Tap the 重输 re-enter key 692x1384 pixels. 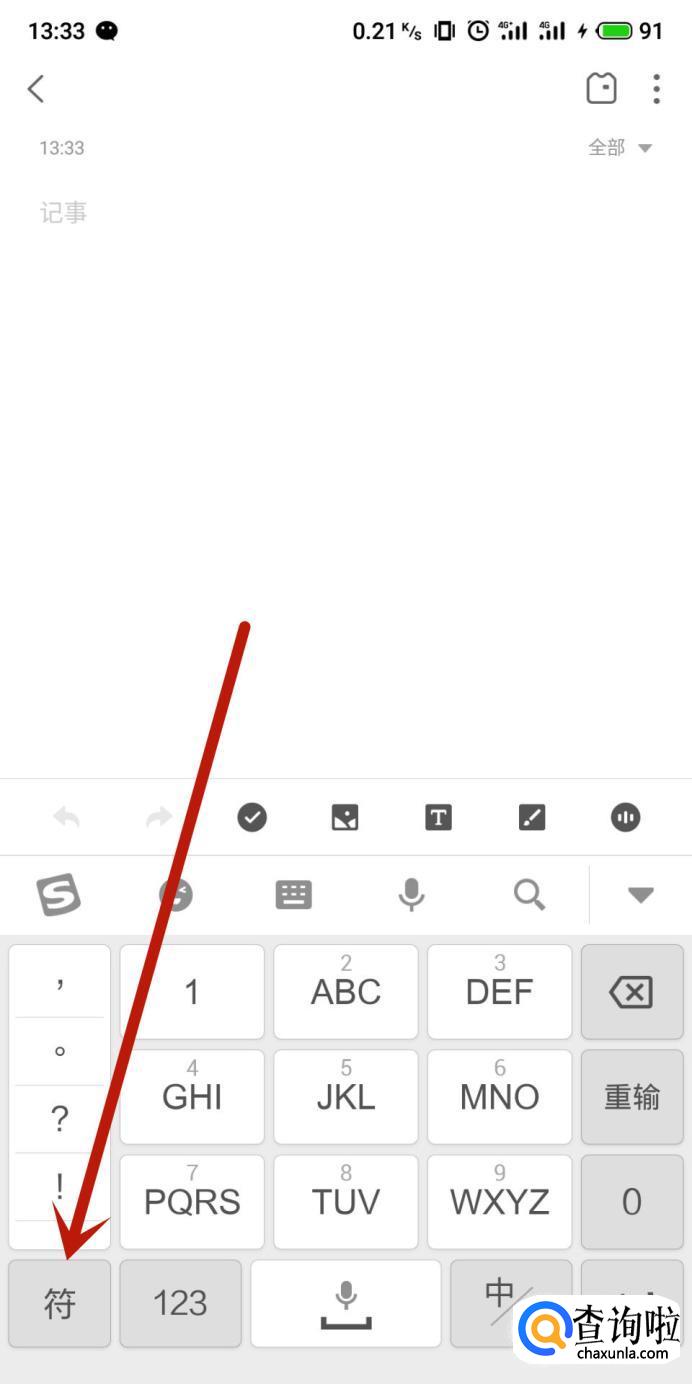(x=632, y=1097)
